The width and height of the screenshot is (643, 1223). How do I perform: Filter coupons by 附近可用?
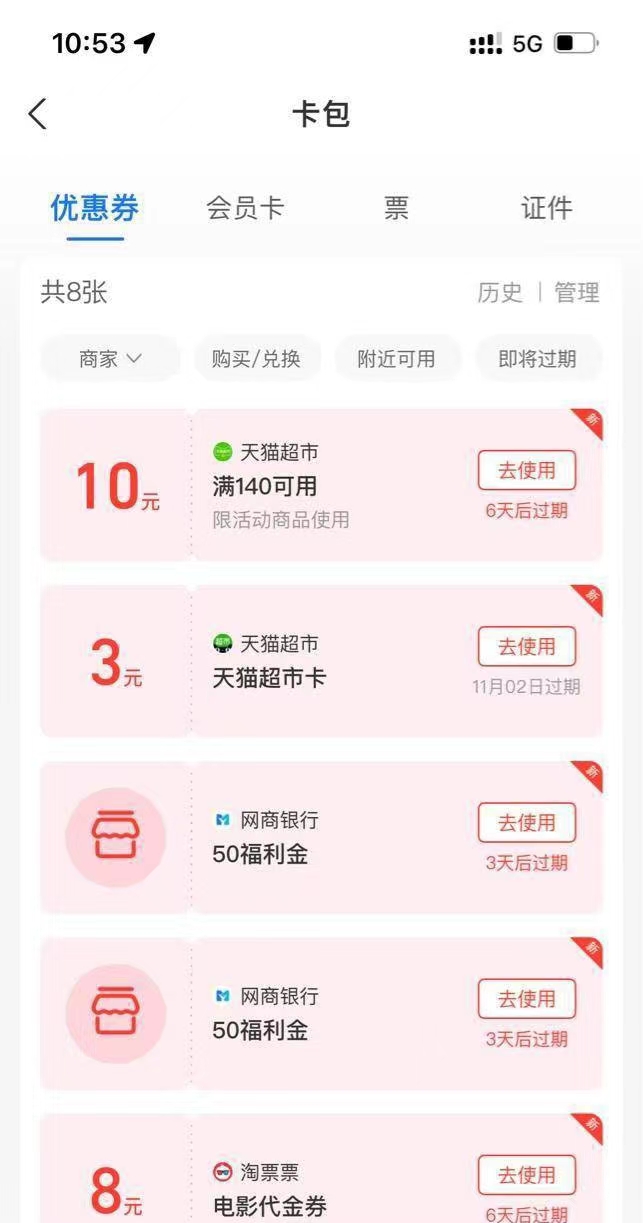coord(396,359)
